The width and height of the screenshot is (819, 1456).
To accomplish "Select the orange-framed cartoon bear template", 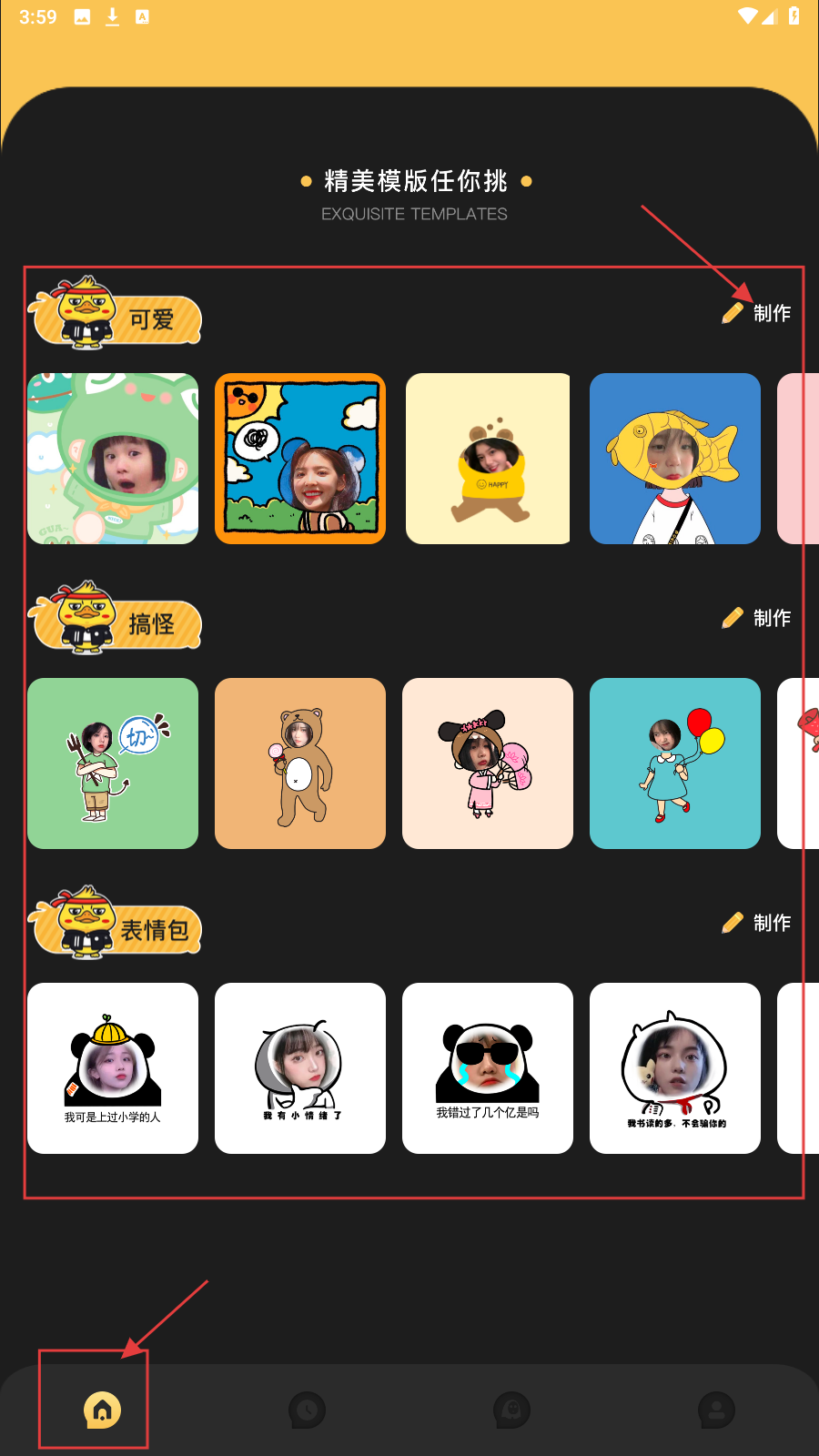I will [300, 459].
